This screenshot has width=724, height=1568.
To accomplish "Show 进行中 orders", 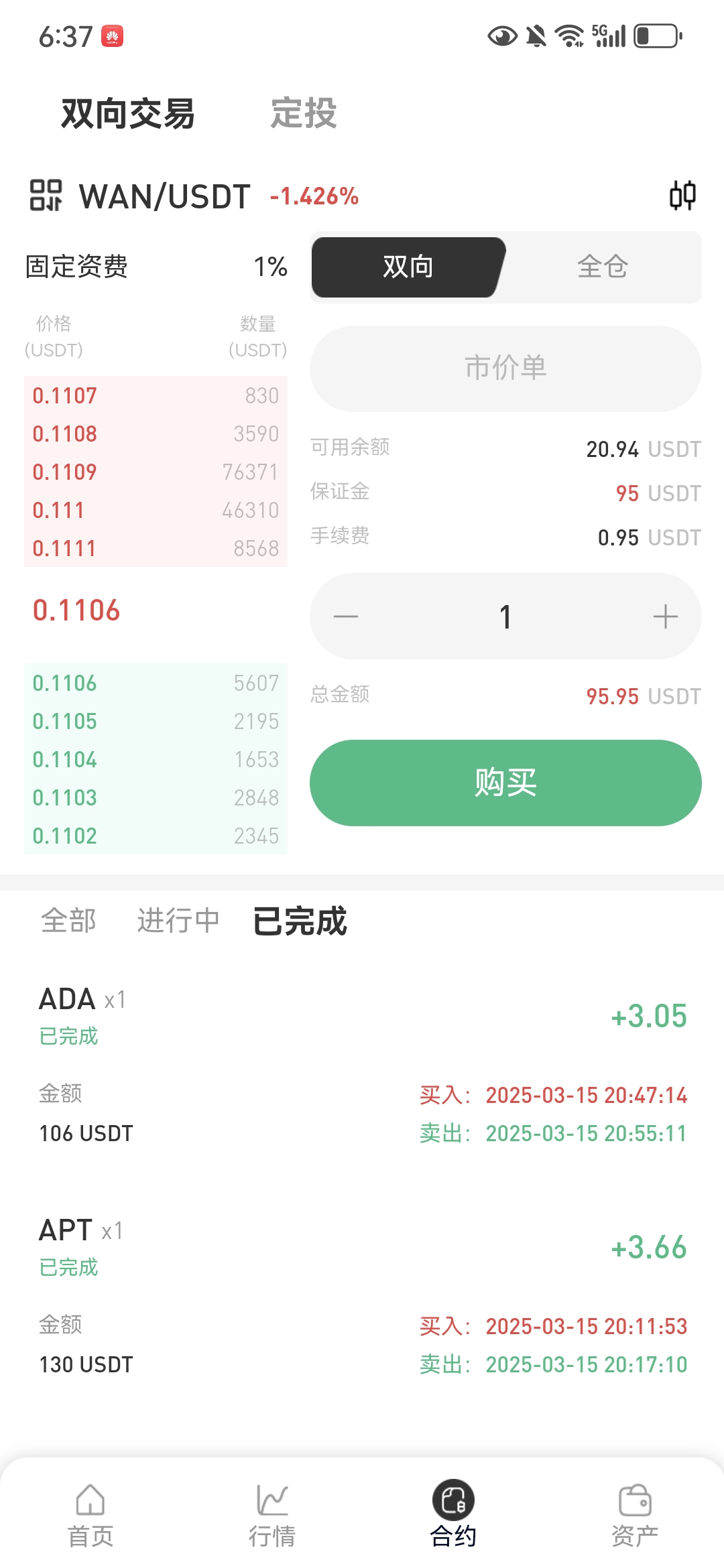I will 178,921.
